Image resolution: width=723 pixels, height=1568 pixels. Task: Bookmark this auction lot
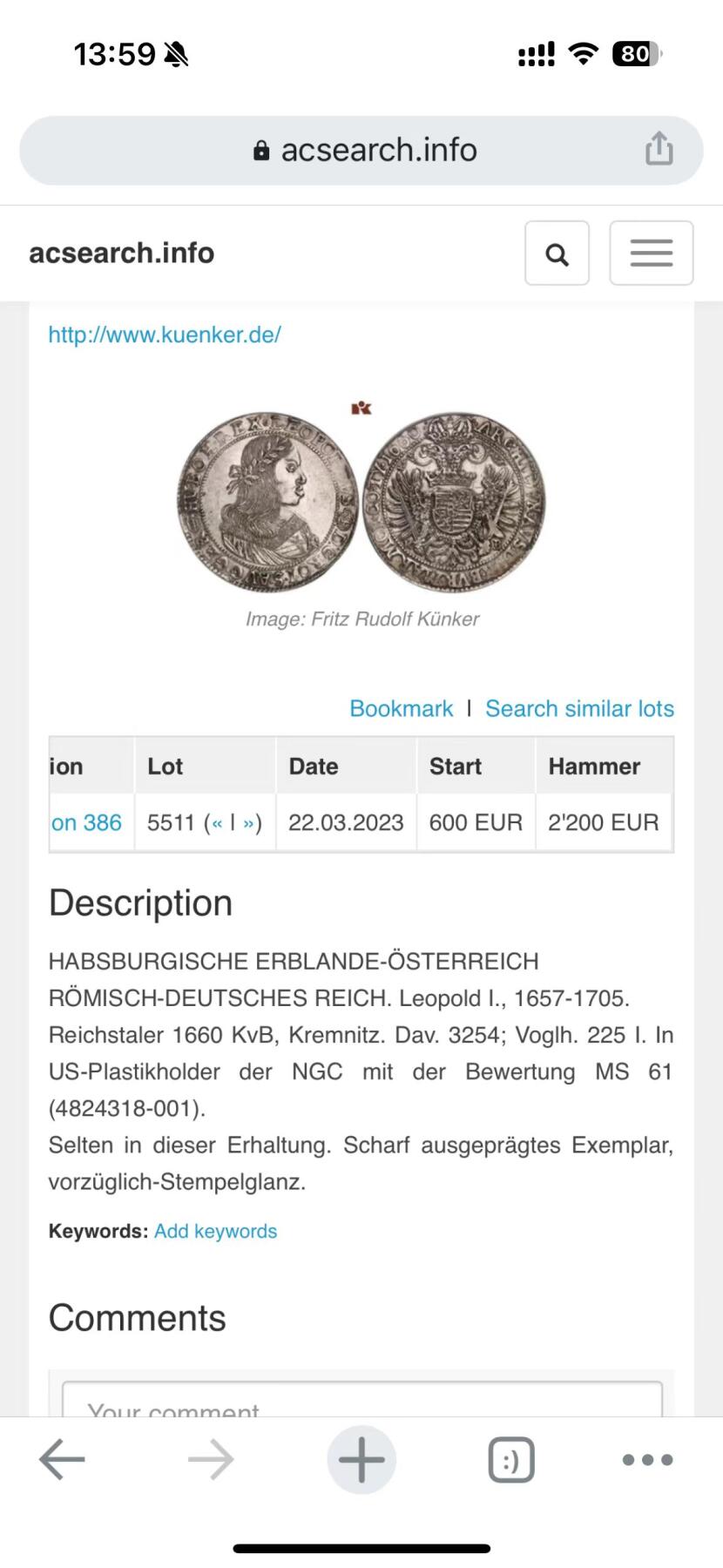point(401,708)
